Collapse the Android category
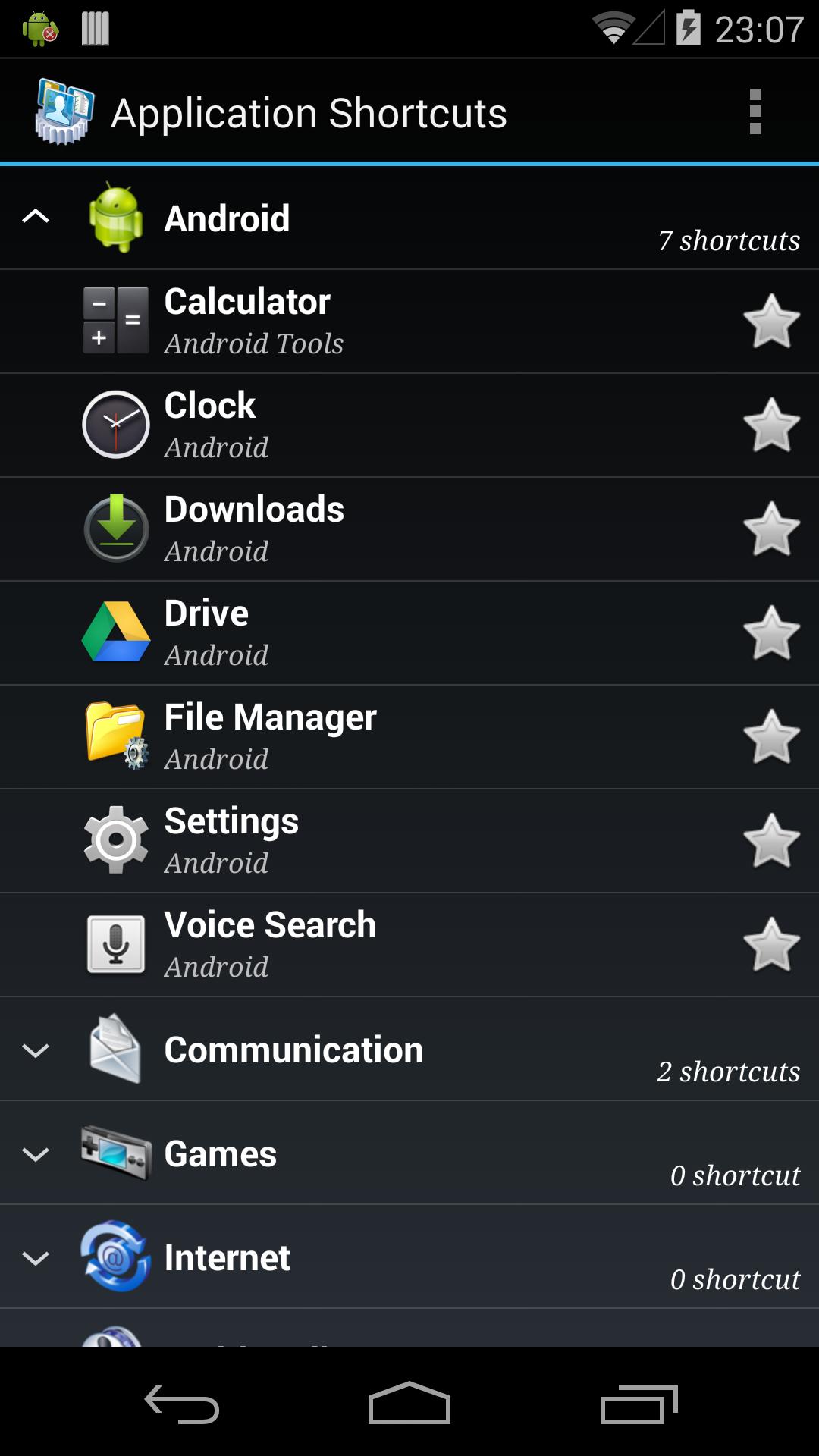Screen dimensions: 819x1456 pyautogui.click(x=35, y=218)
